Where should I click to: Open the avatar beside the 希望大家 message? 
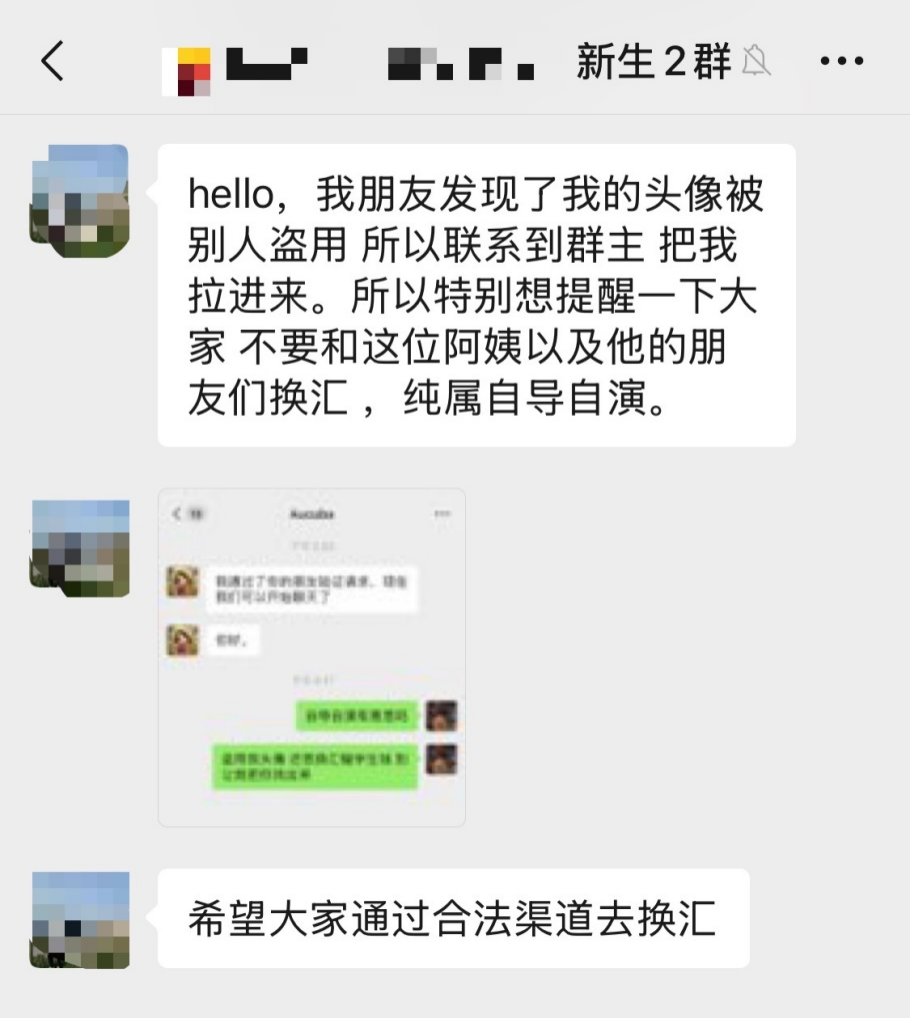(x=80, y=919)
